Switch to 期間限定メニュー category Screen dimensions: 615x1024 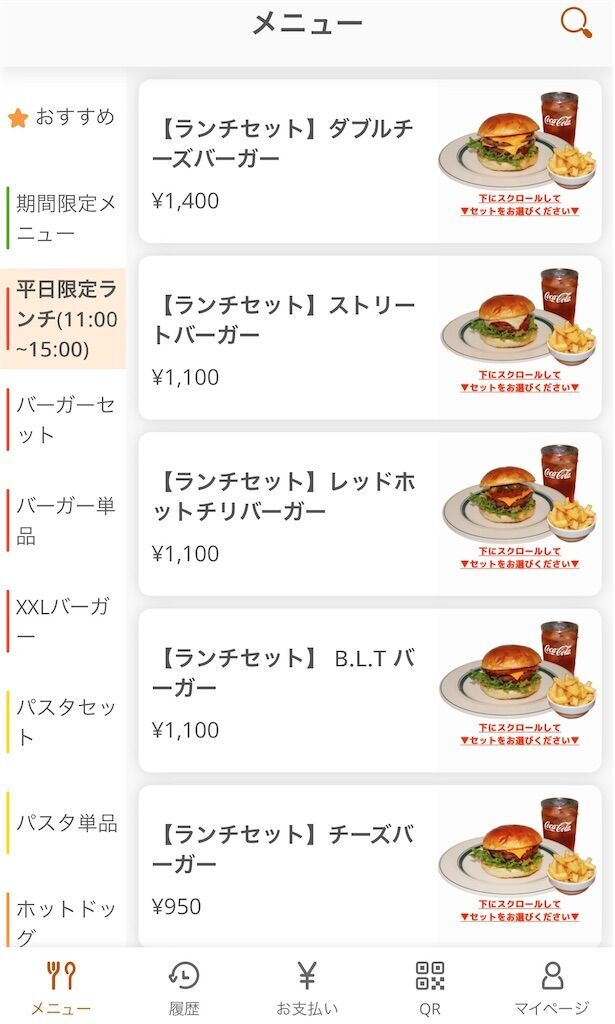pos(65,219)
